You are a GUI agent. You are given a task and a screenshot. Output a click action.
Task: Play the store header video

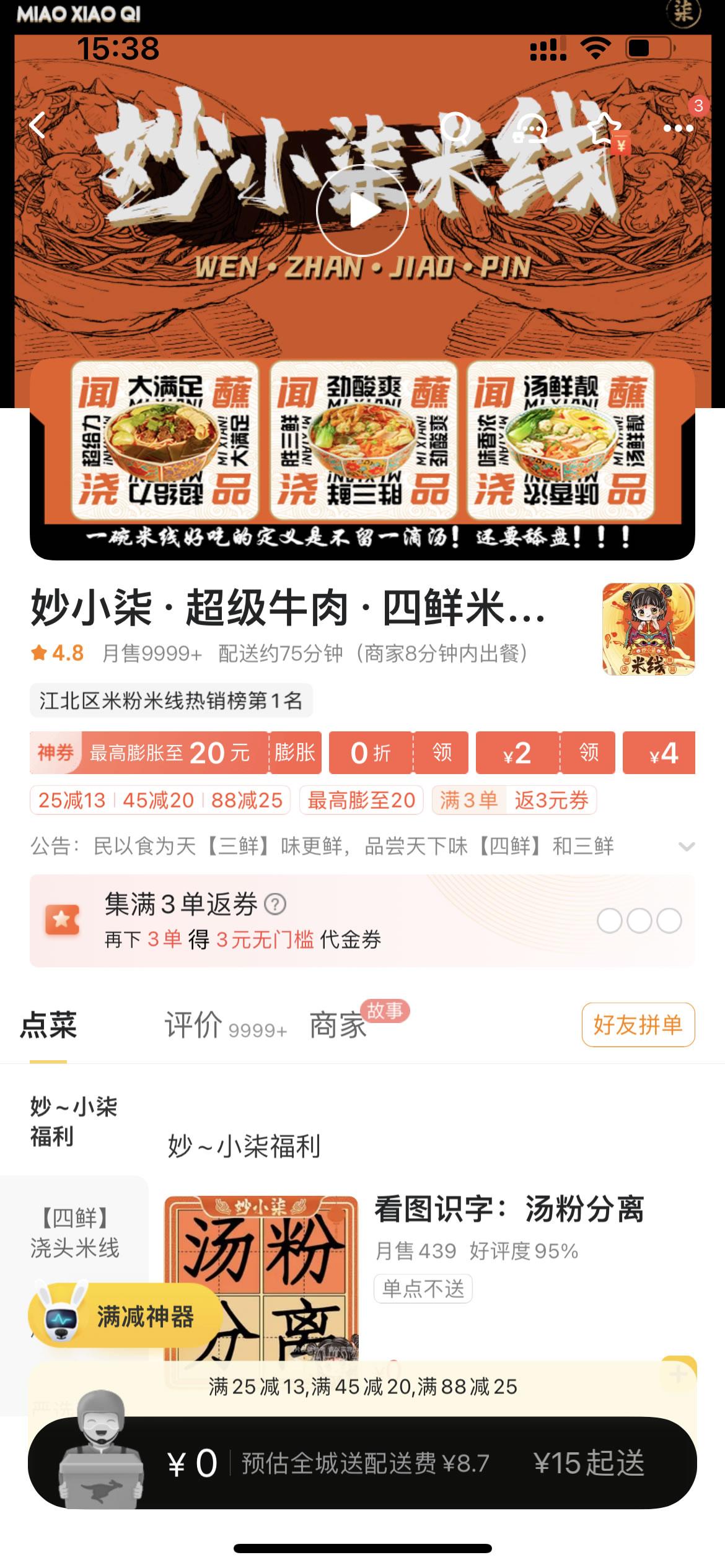click(362, 211)
